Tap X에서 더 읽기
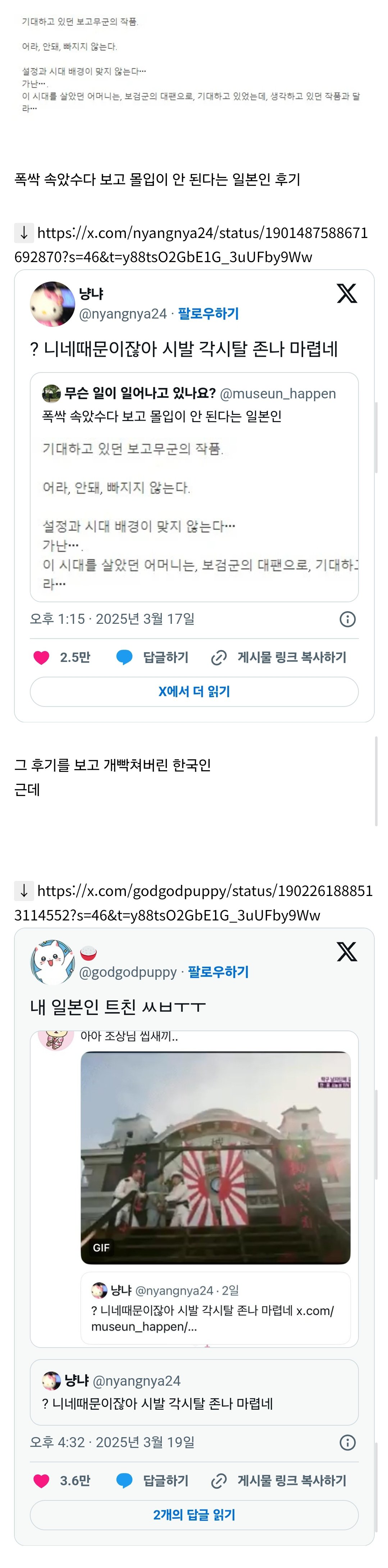Viewport: 388px width, 1568px height. point(194,691)
